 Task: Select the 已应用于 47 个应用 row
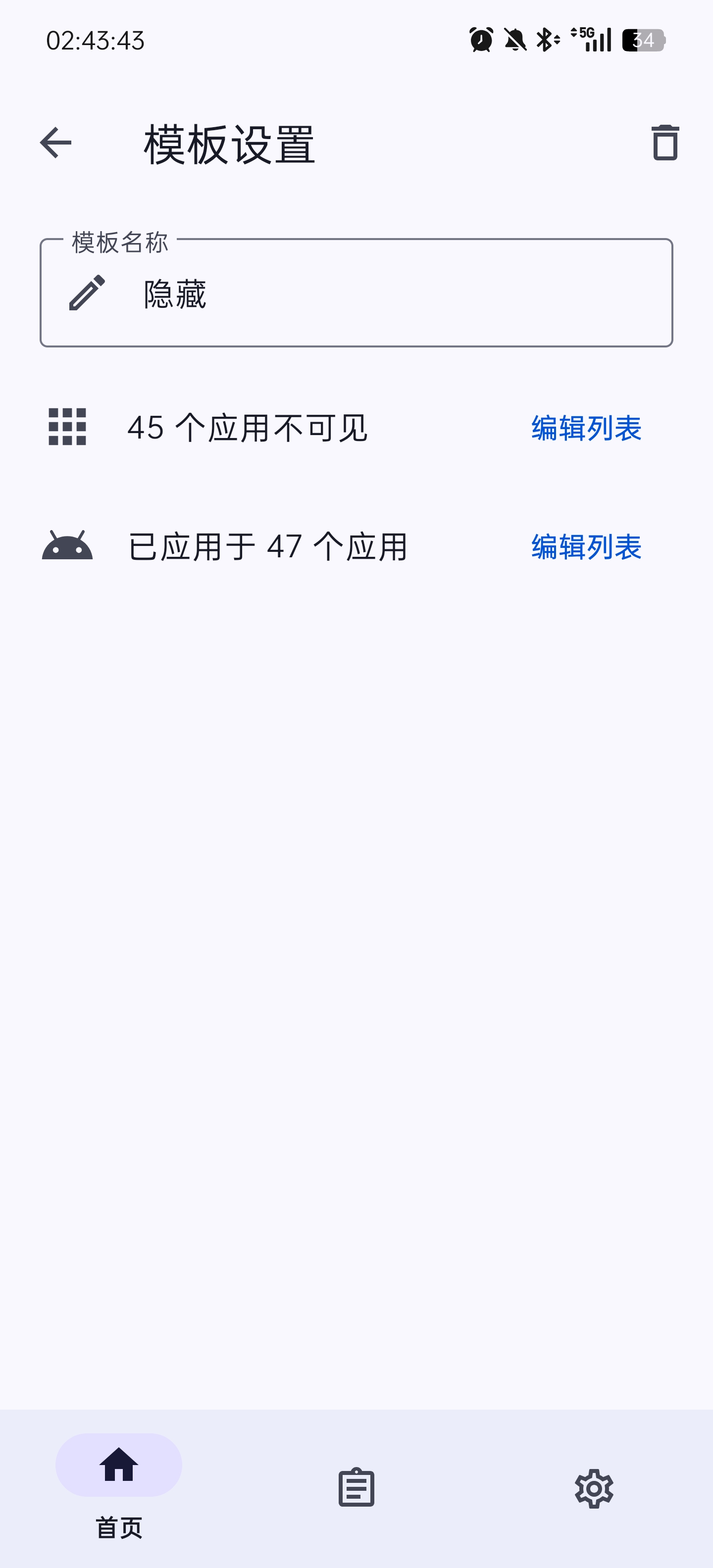268,546
